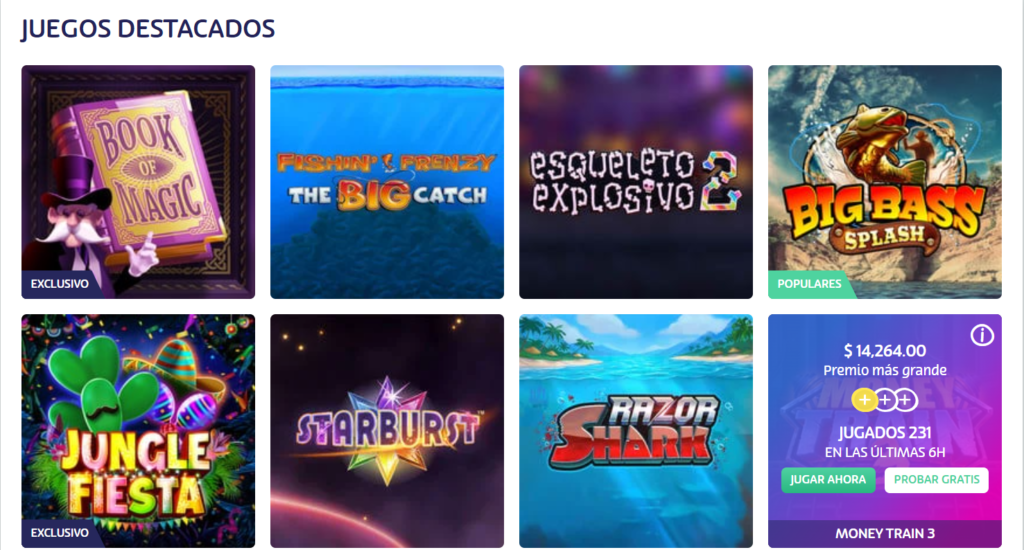1024x550 pixels.
Task: Tap Jugar Ahora for Money Train 3
Action: pos(828,480)
